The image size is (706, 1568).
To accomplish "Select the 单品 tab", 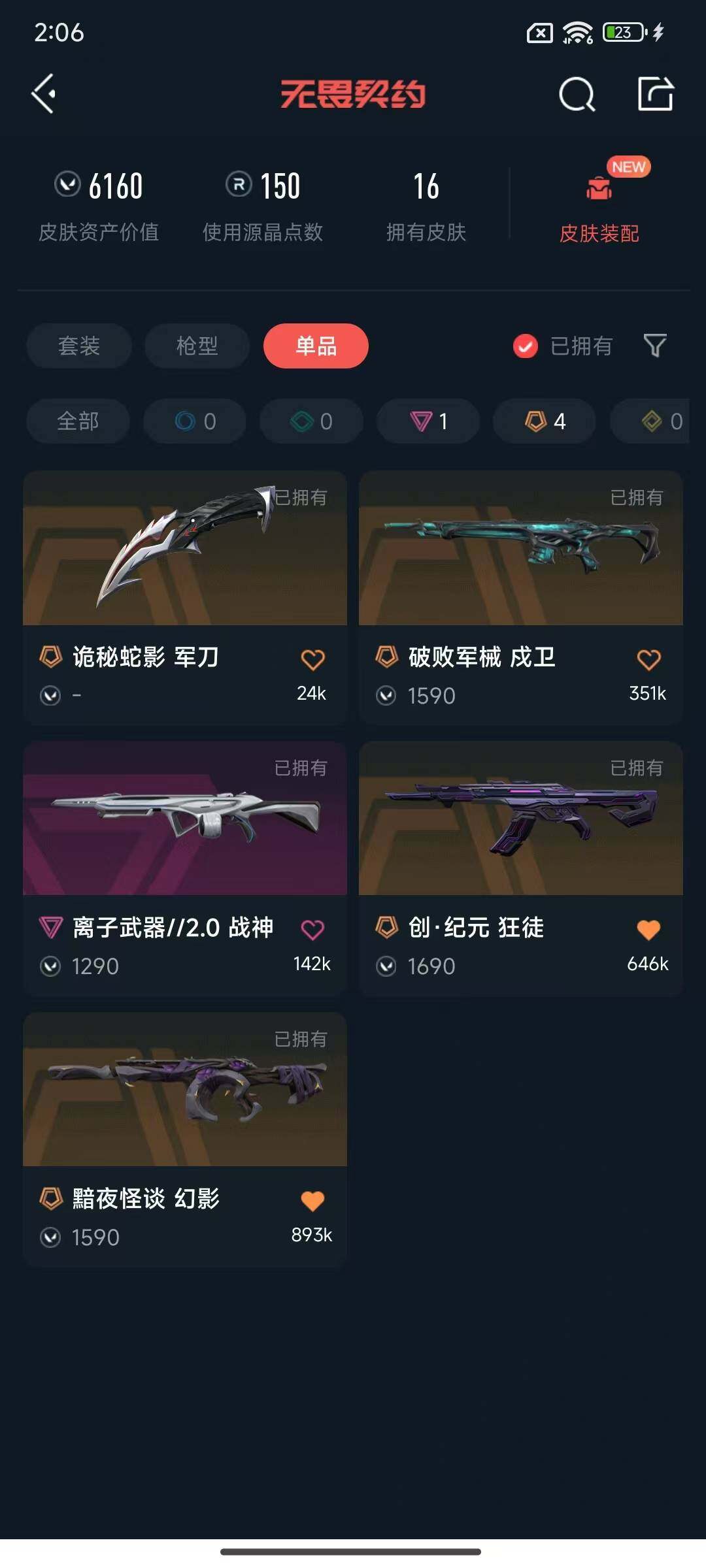I will 316,346.
